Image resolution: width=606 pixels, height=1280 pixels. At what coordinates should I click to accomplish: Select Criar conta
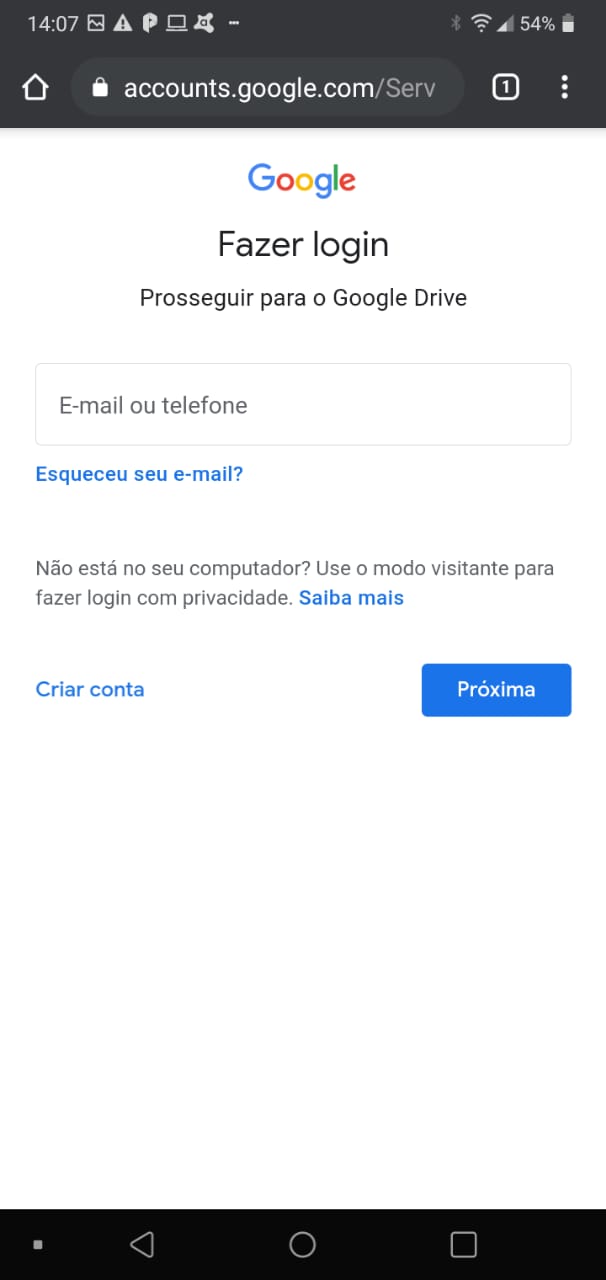[90, 689]
